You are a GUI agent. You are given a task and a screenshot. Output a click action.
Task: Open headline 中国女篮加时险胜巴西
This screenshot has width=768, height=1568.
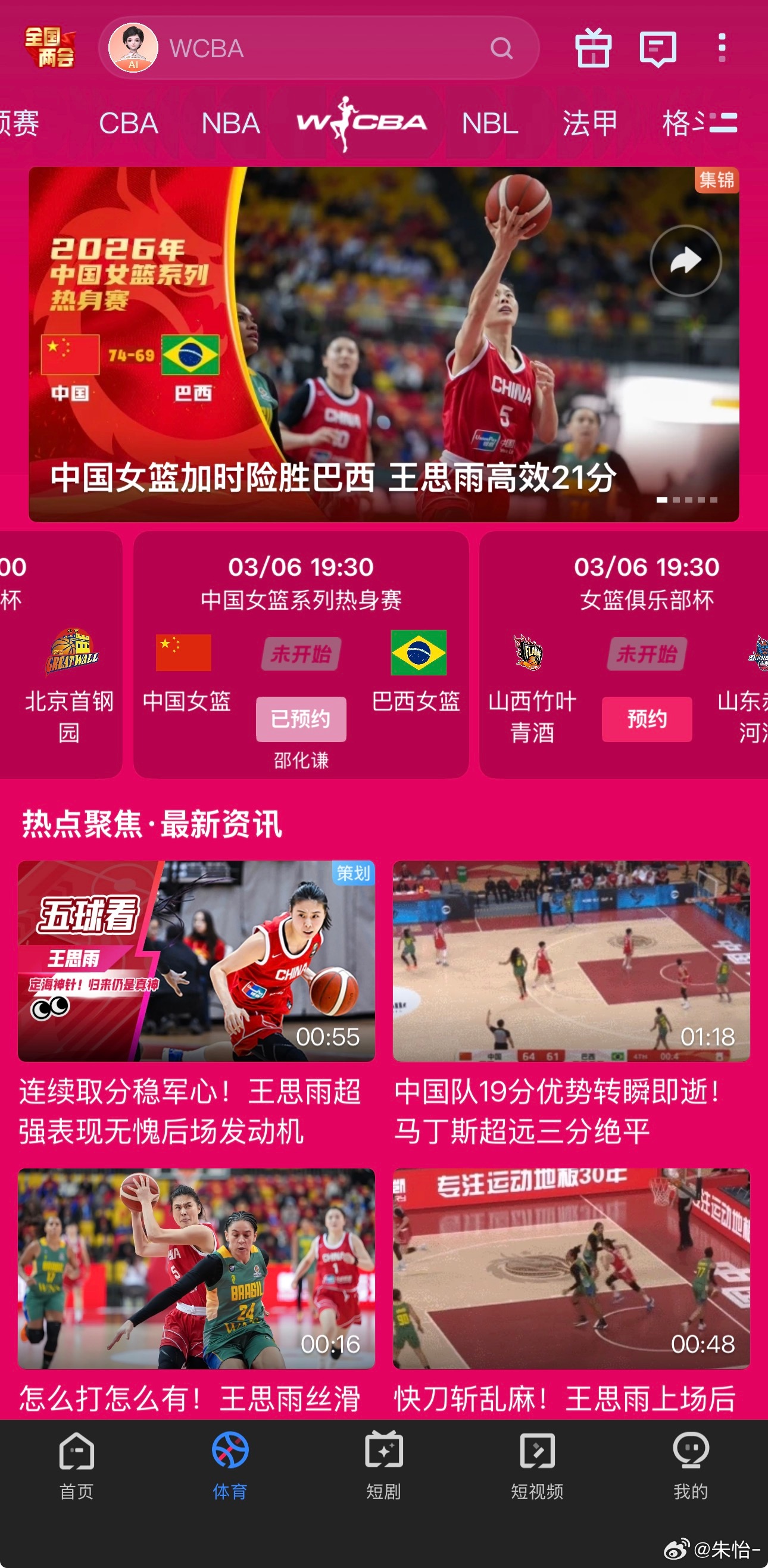(332, 479)
